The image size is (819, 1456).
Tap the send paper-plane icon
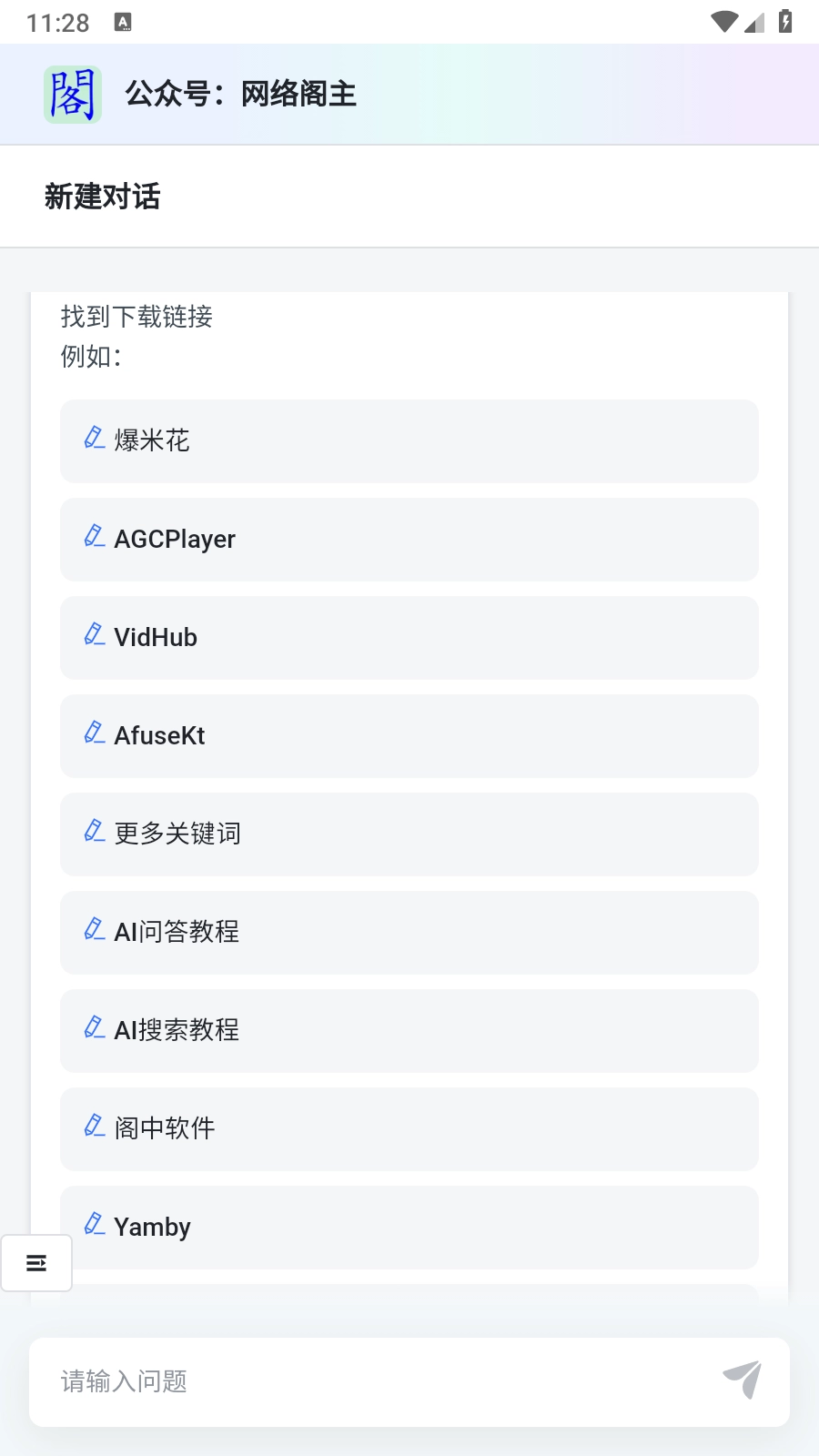742,1380
